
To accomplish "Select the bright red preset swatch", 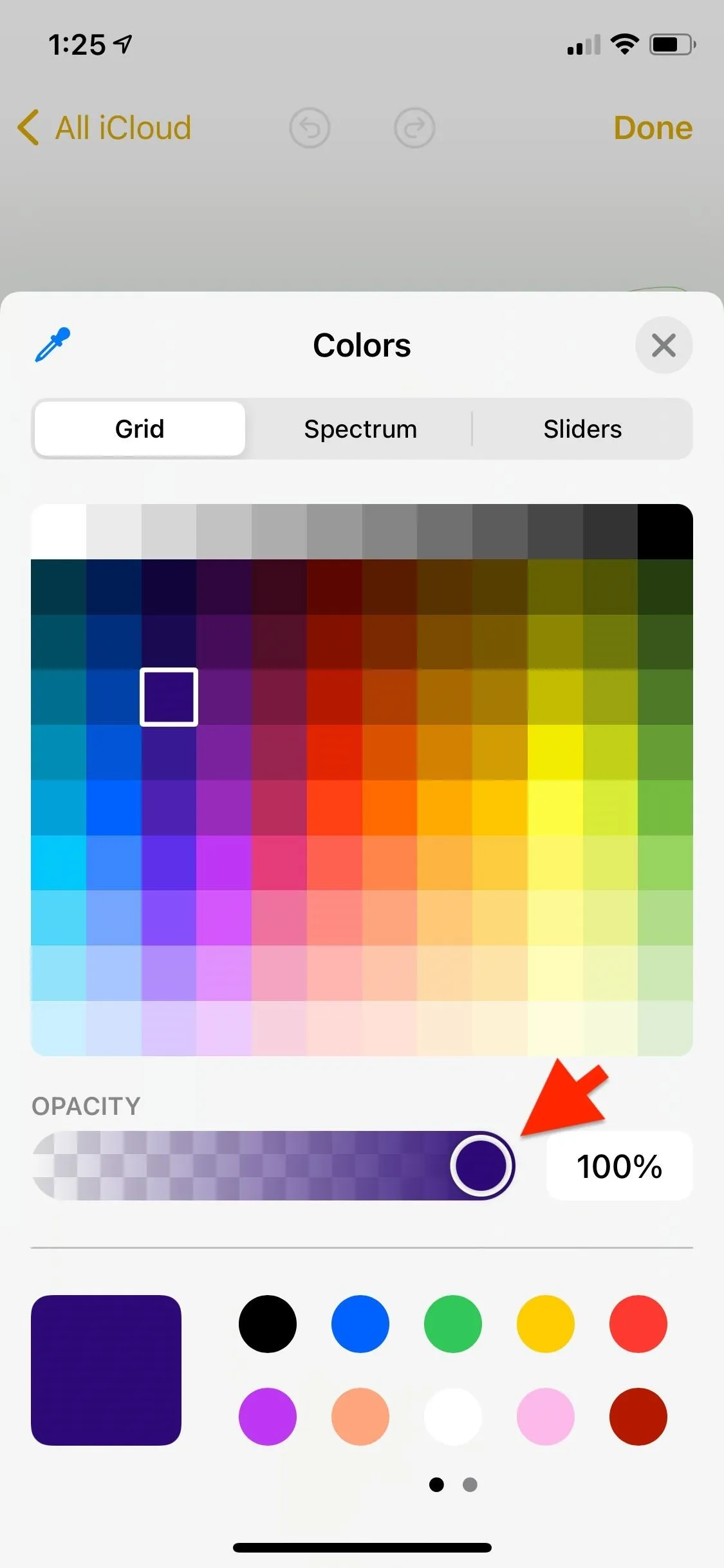I will click(638, 1324).
